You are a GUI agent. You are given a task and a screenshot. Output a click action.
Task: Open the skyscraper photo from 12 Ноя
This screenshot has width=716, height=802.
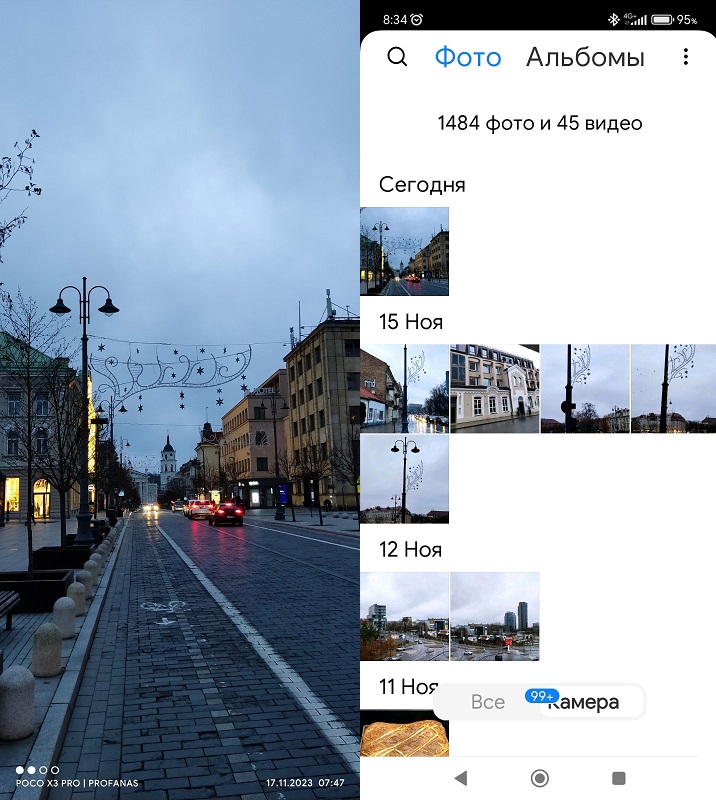pyautogui.click(x=495, y=616)
